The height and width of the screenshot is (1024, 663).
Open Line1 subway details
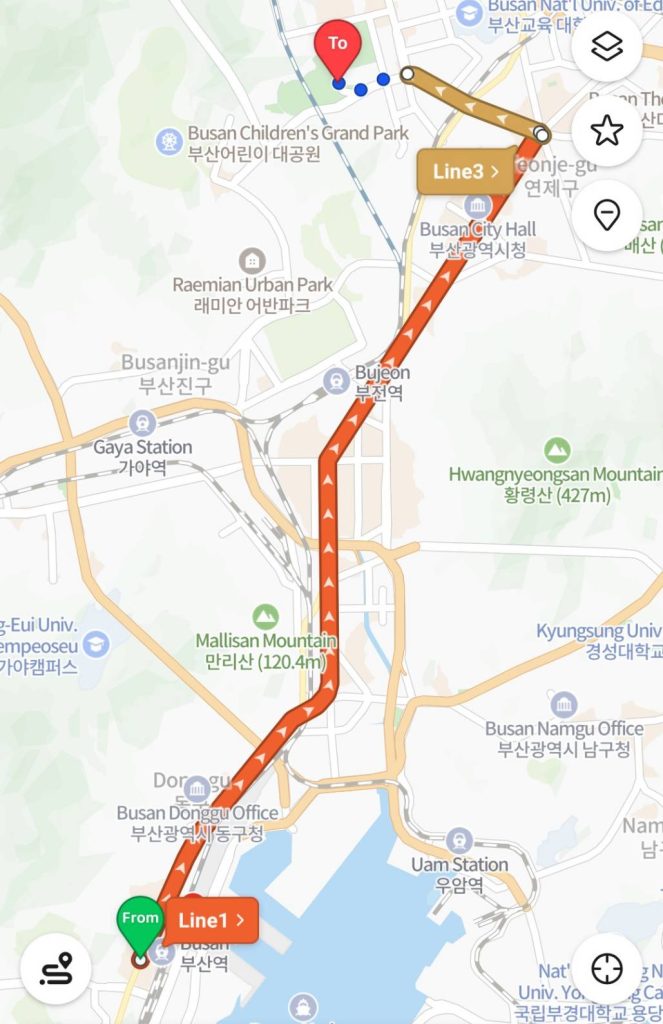pos(211,921)
